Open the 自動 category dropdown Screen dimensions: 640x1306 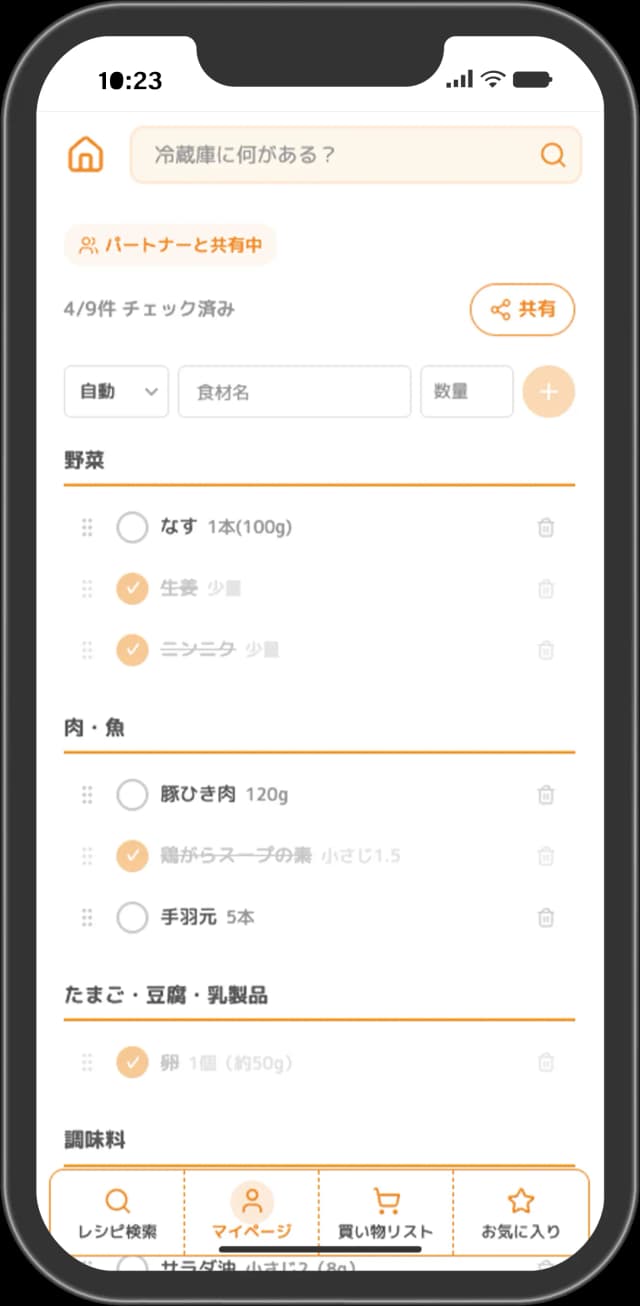click(116, 391)
